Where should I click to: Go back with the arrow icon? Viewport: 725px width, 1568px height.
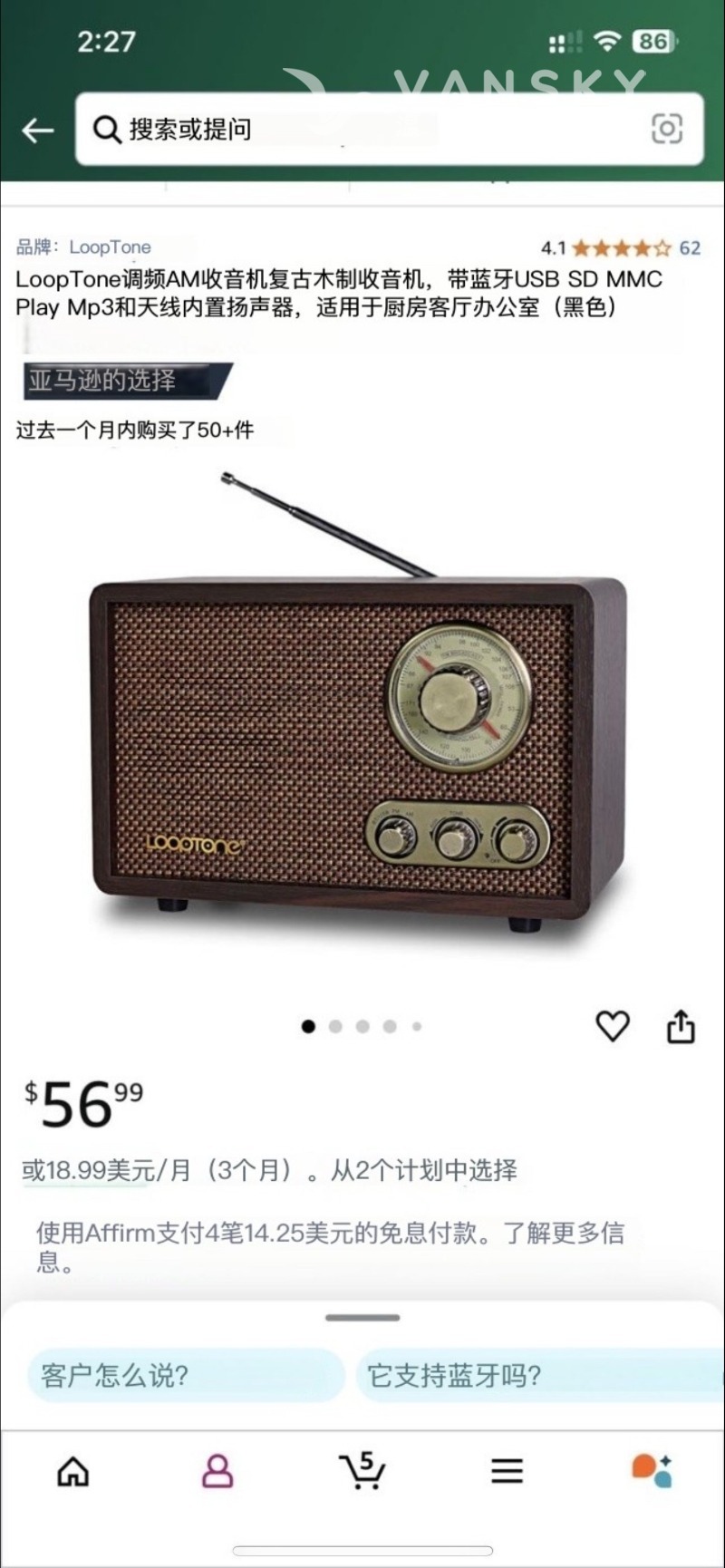point(38,131)
